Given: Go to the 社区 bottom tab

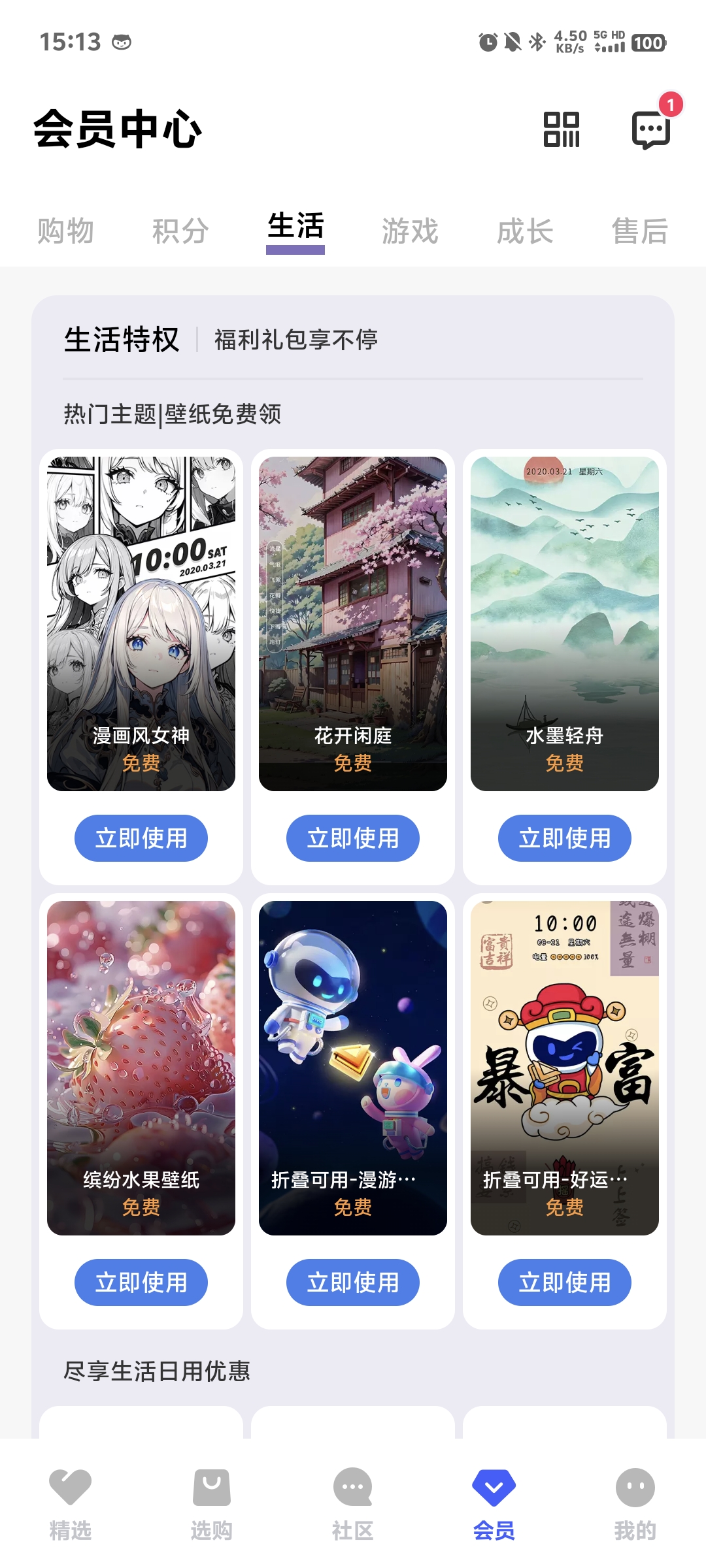Looking at the screenshot, I should coord(353,1504).
